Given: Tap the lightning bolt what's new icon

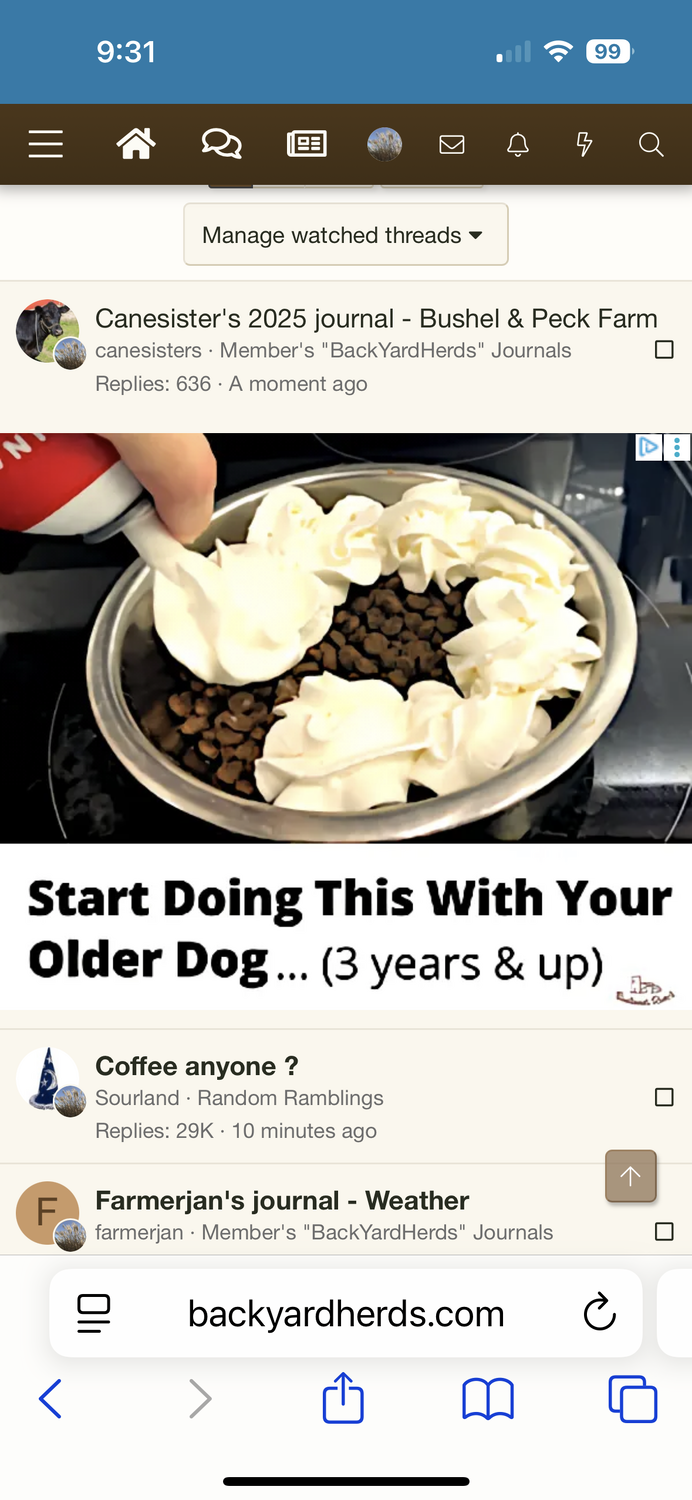Looking at the screenshot, I should coord(585,145).
